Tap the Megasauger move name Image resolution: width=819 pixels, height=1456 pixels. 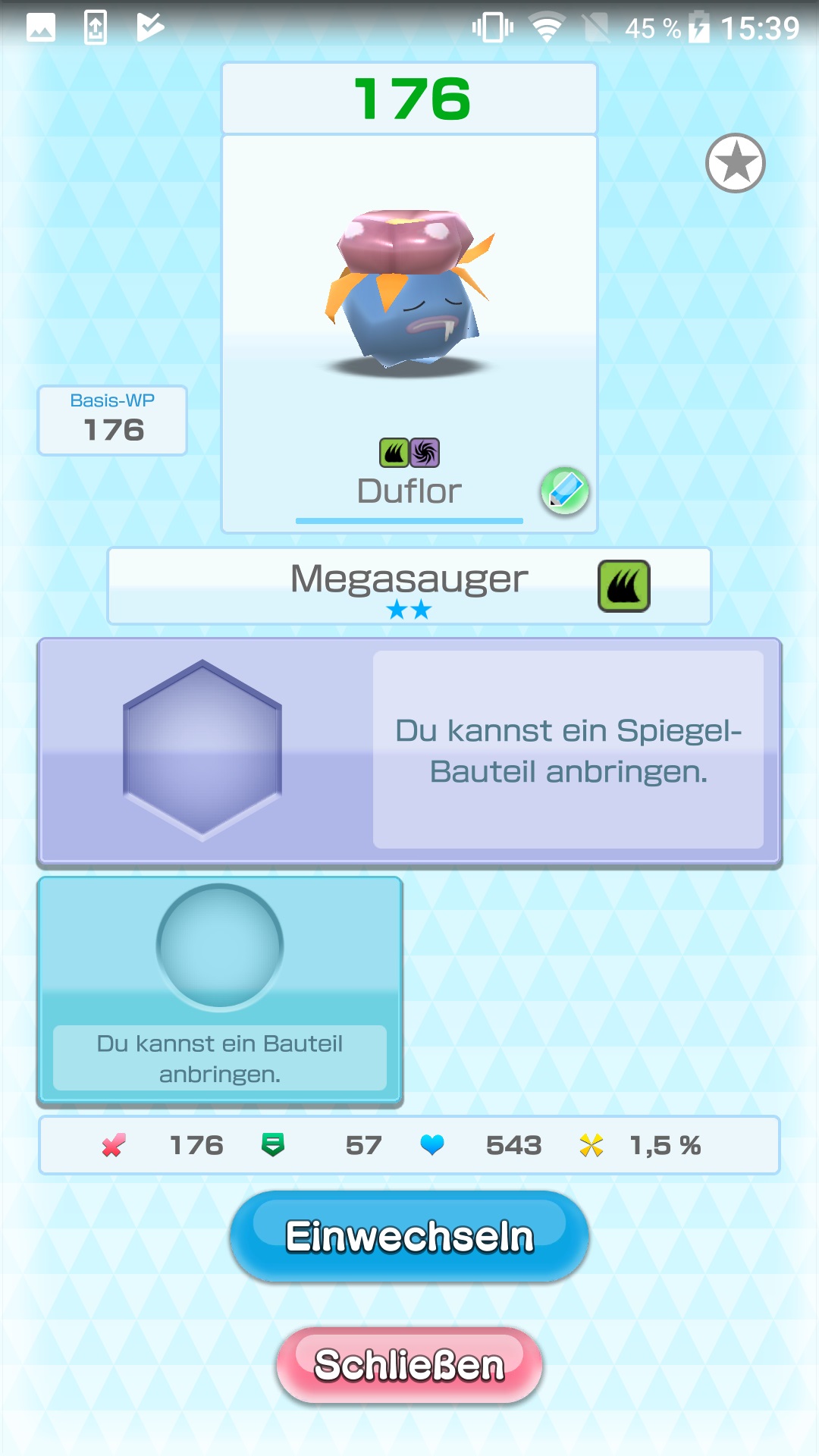click(409, 578)
